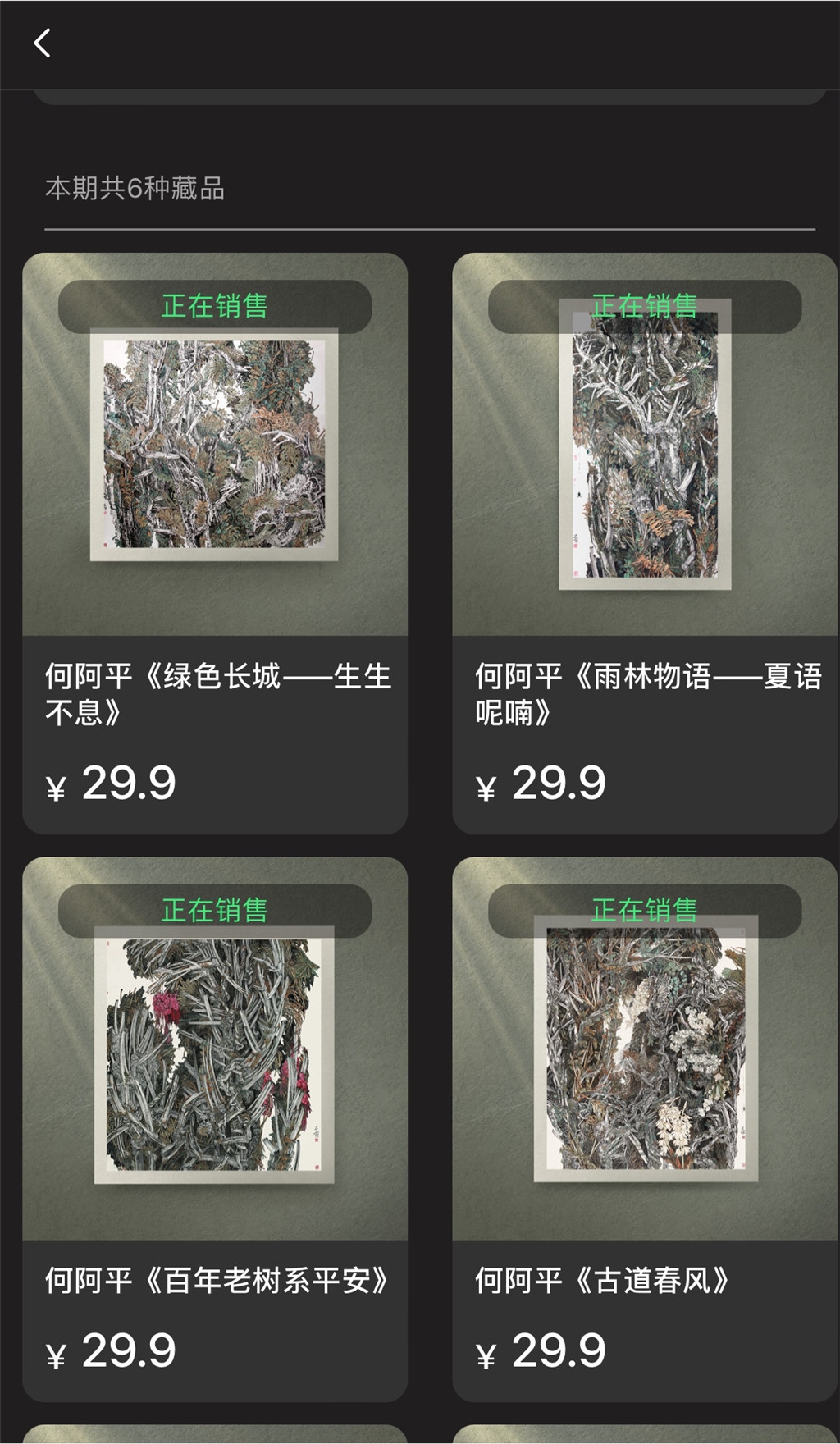The height and width of the screenshot is (1444, 840).
Task: Open the 绿色长城——生生不息 collectible card
Action: pyautogui.click(x=215, y=541)
